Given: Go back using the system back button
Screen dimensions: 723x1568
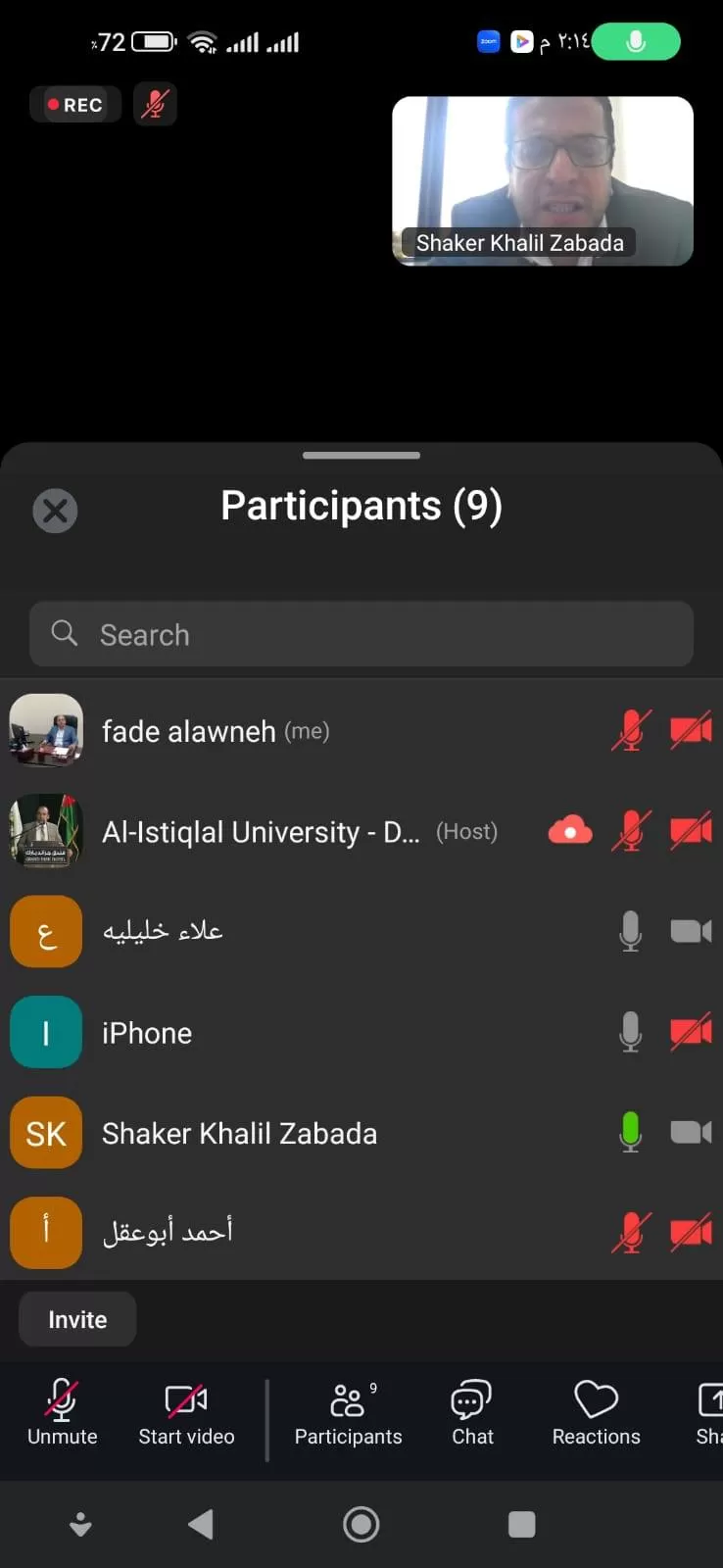Looking at the screenshot, I should pyautogui.click(x=201, y=1524).
